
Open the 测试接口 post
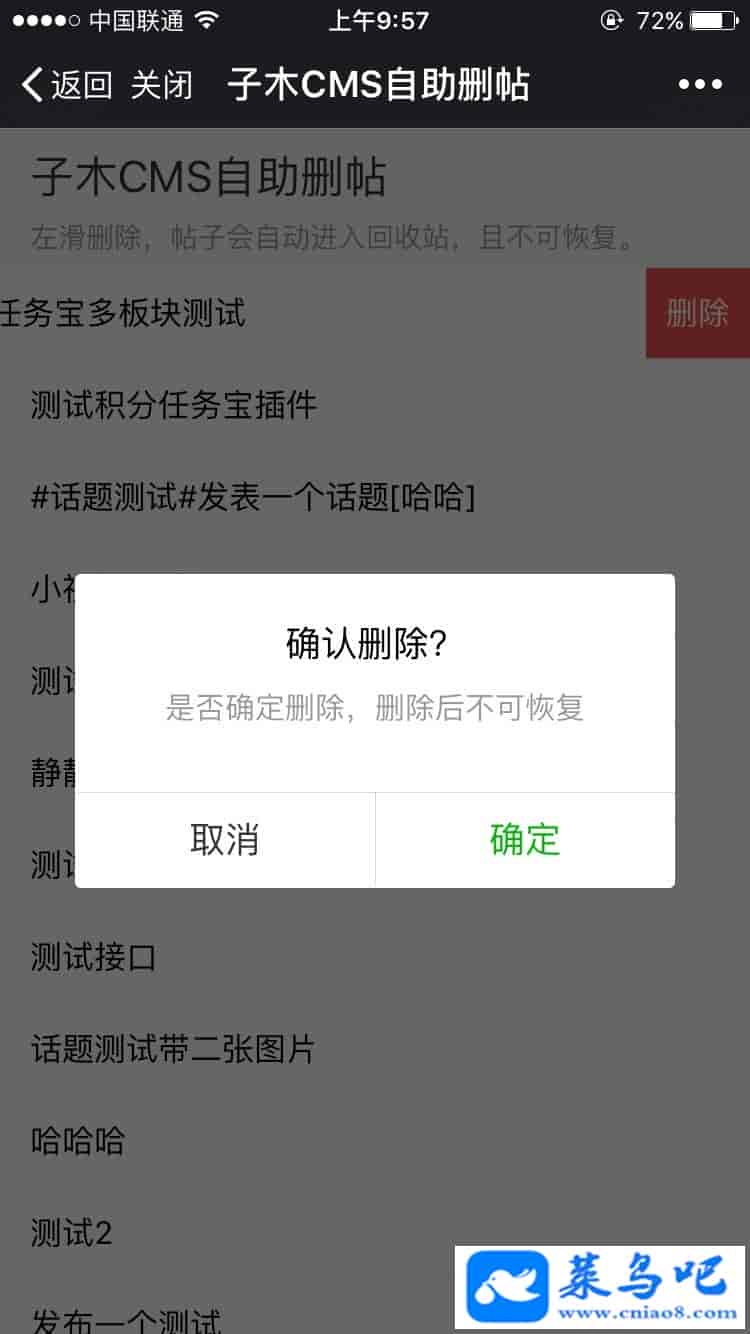(x=94, y=958)
